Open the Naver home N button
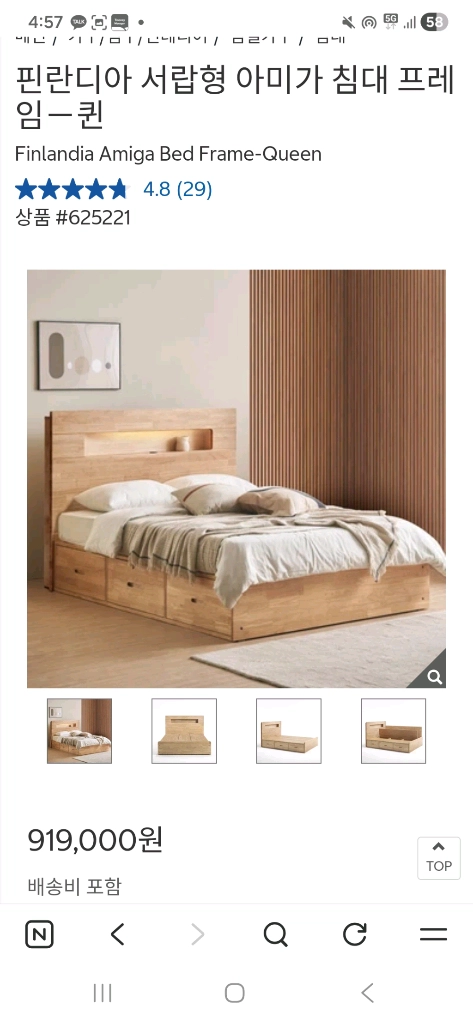473x1024 pixels. (39, 935)
